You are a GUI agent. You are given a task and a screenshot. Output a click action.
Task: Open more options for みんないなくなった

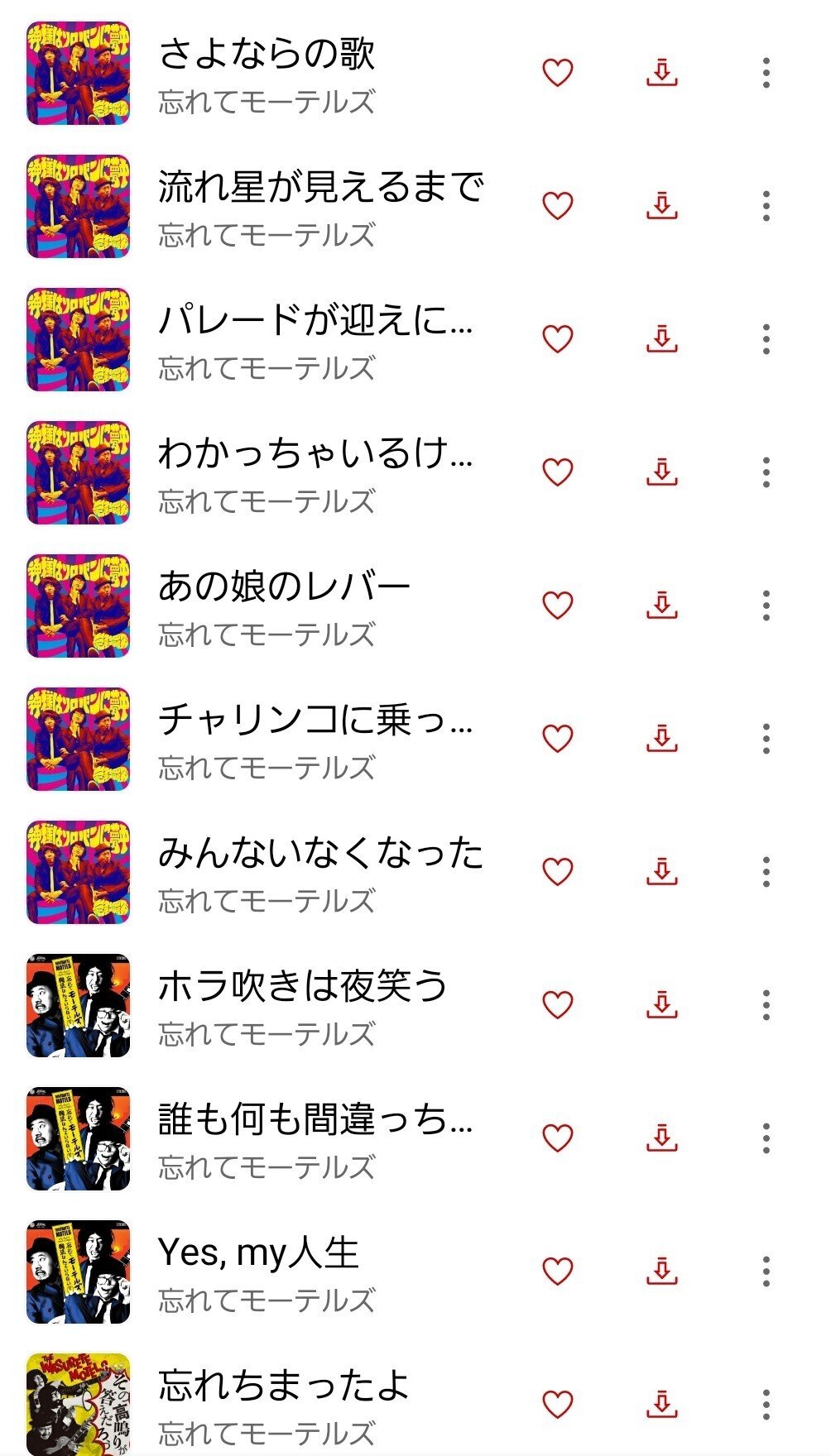click(x=766, y=871)
